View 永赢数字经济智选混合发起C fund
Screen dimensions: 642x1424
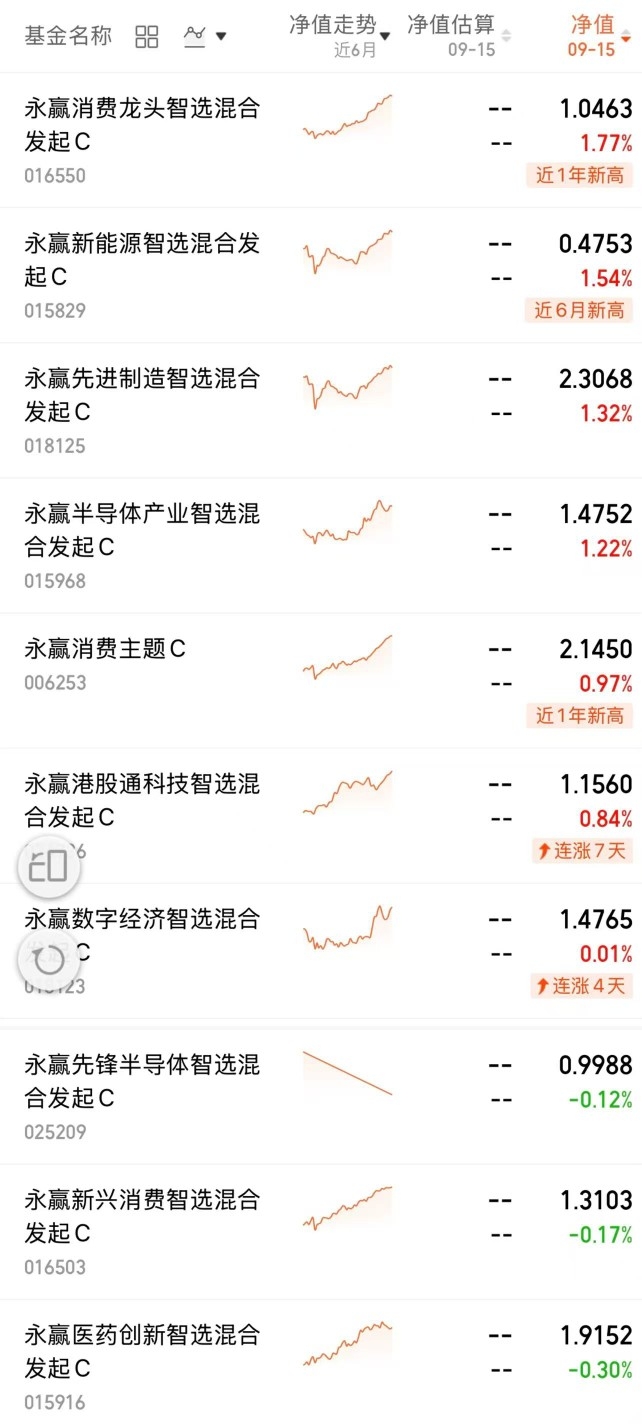321,950
